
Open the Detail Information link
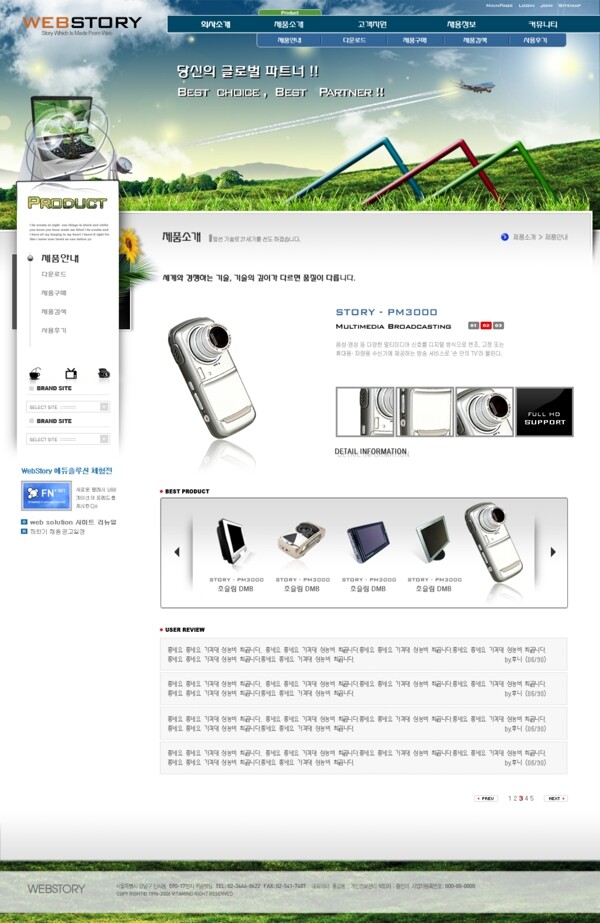pyautogui.click(x=371, y=452)
